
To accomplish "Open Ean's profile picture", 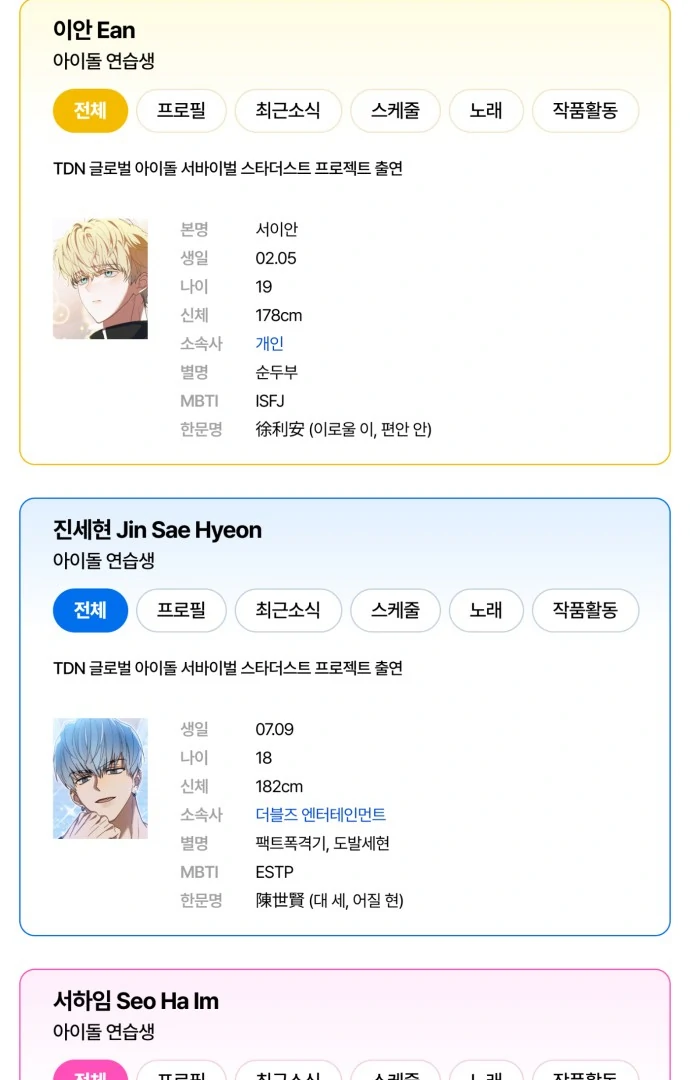I will click(x=100, y=279).
